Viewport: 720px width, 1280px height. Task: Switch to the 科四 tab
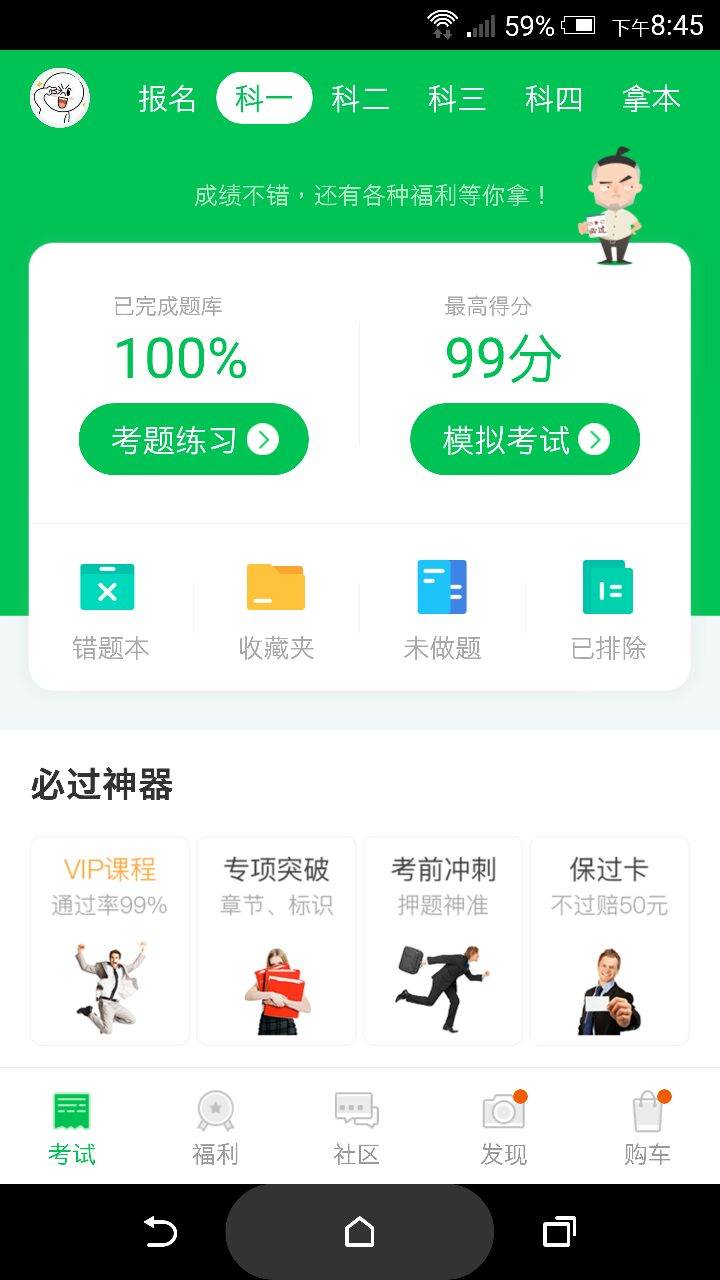click(553, 98)
